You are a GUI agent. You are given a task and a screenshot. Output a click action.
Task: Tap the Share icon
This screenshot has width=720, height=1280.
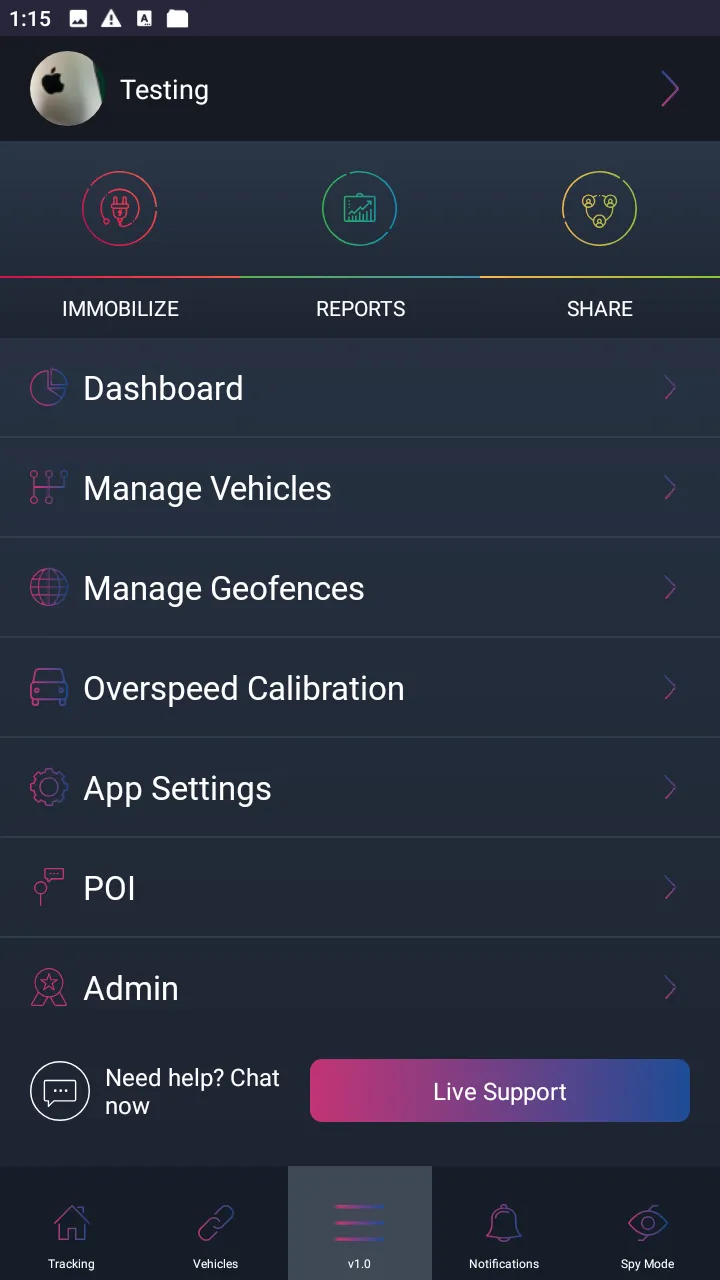coord(600,208)
